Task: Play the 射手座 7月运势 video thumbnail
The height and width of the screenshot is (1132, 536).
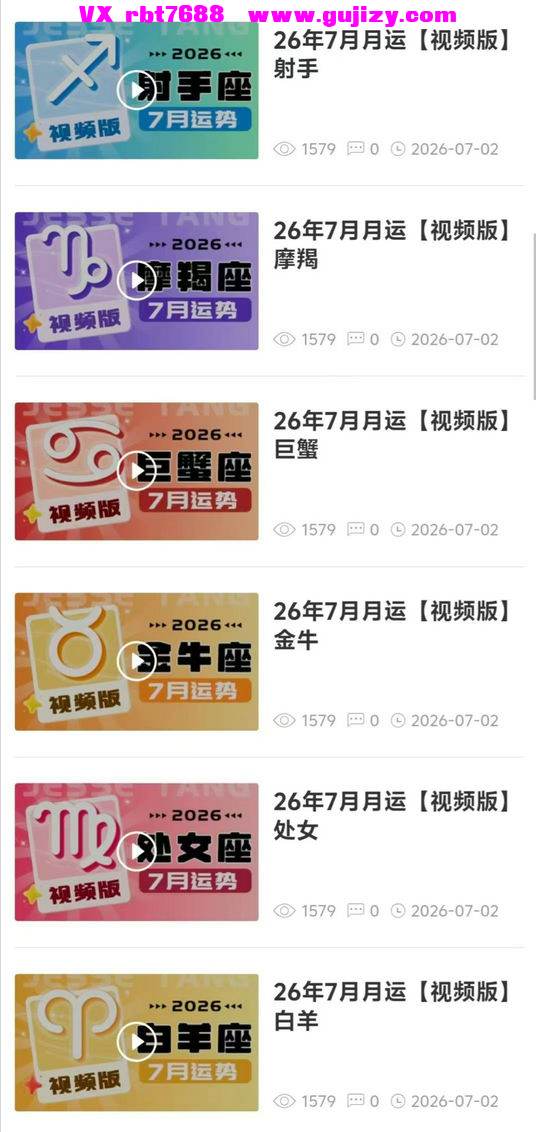Action: coord(137,90)
